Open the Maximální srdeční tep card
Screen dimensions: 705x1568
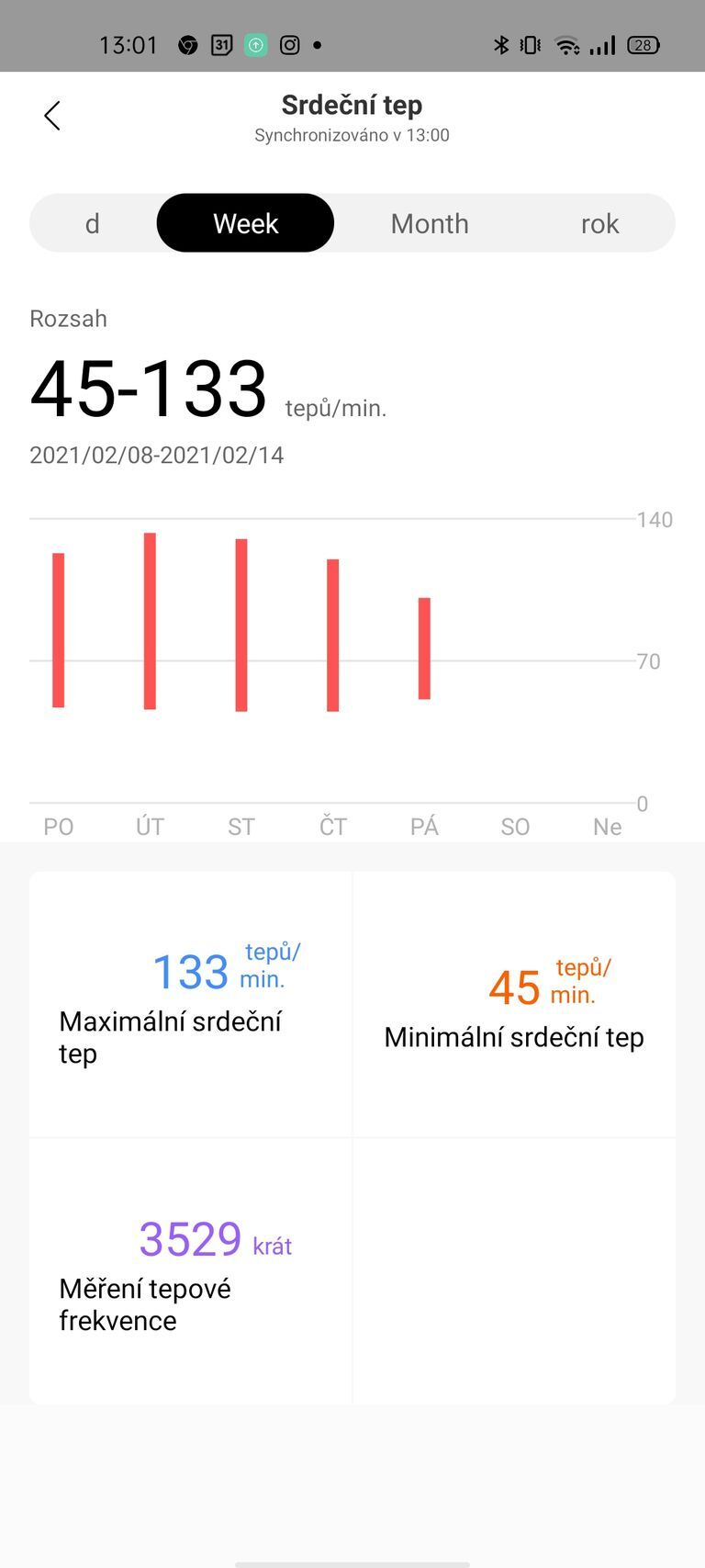pos(190,1001)
